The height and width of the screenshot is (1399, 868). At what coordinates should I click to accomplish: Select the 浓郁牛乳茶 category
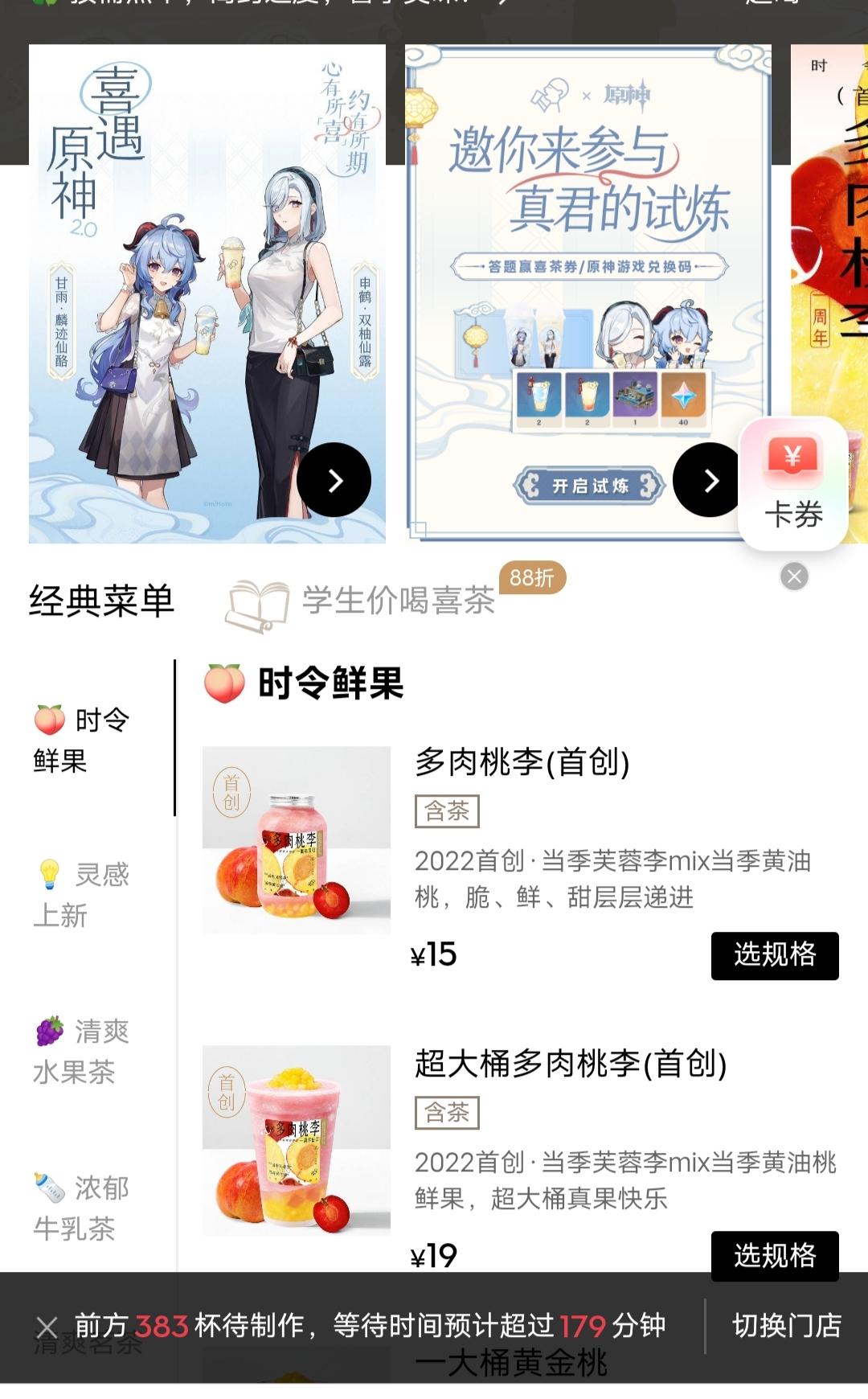pos(81,1207)
